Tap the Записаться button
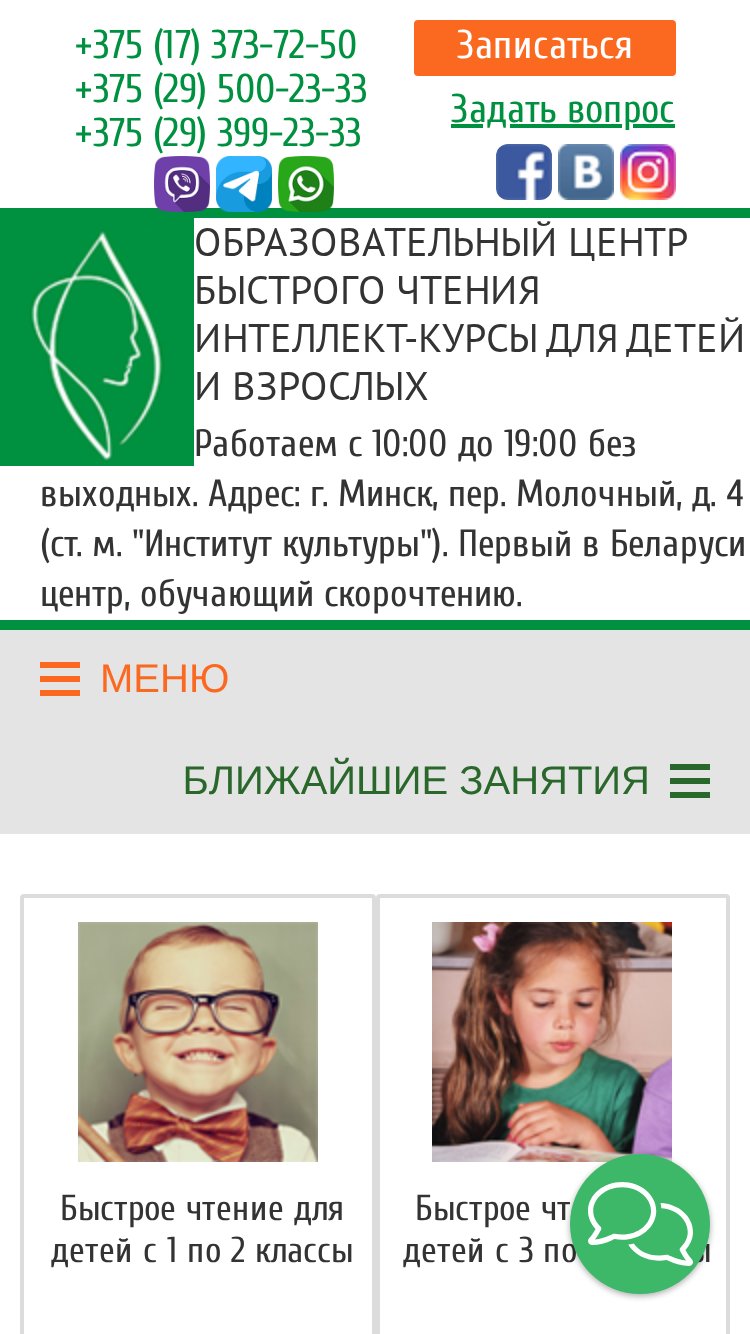The width and height of the screenshot is (750, 1334). [x=545, y=47]
